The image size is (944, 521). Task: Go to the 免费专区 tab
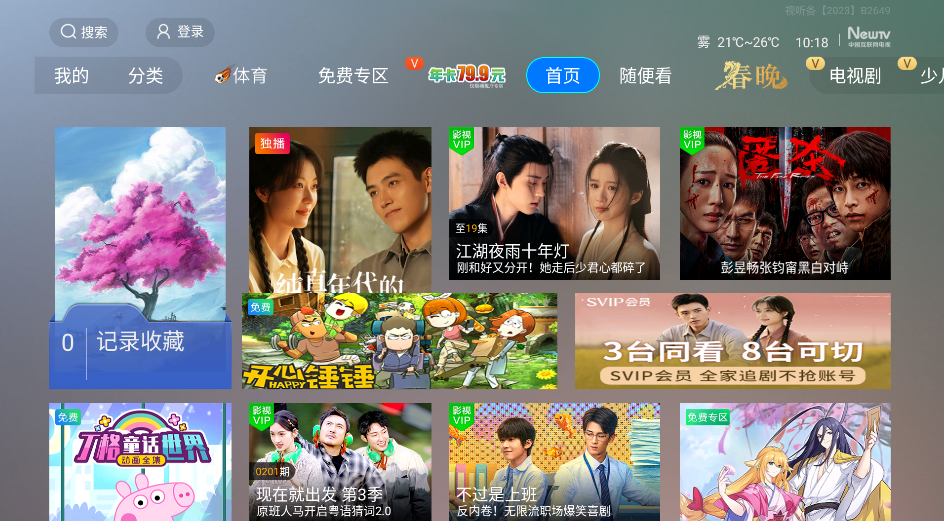(x=352, y=76)
